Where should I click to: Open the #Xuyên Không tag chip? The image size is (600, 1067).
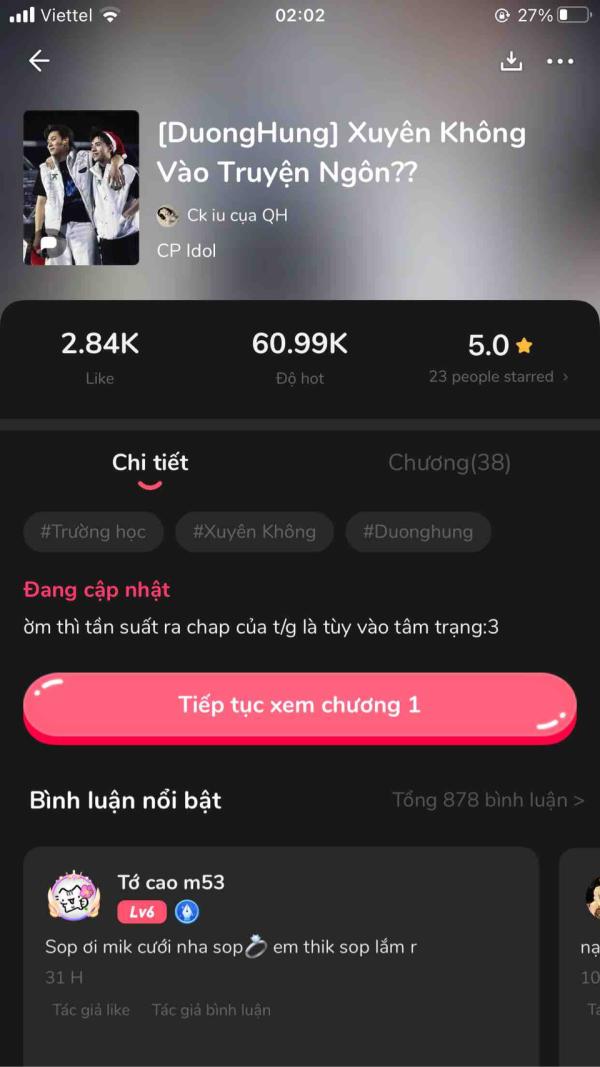coord(254,532)
